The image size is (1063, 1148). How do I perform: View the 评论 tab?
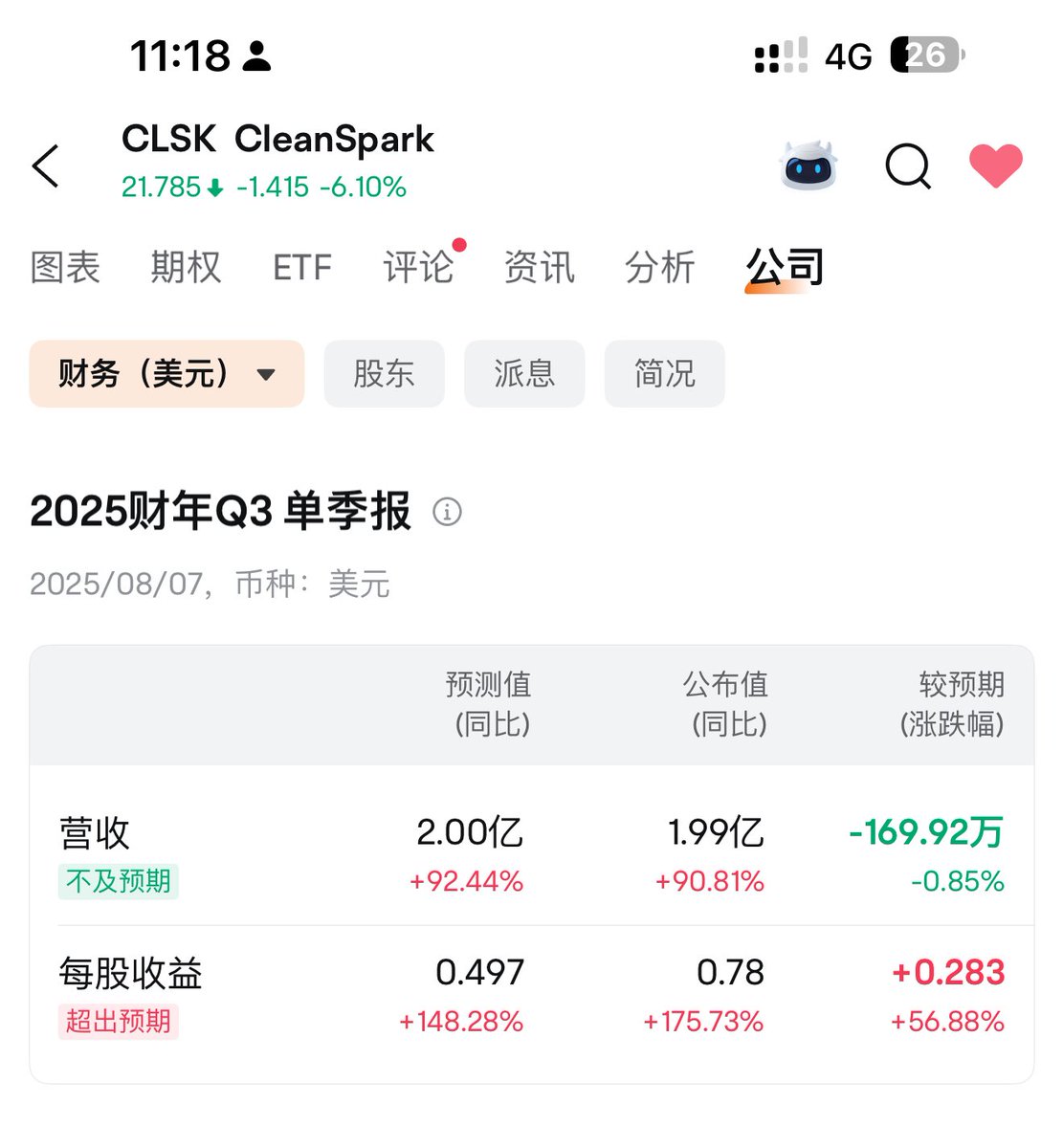[x=418, y=267]
